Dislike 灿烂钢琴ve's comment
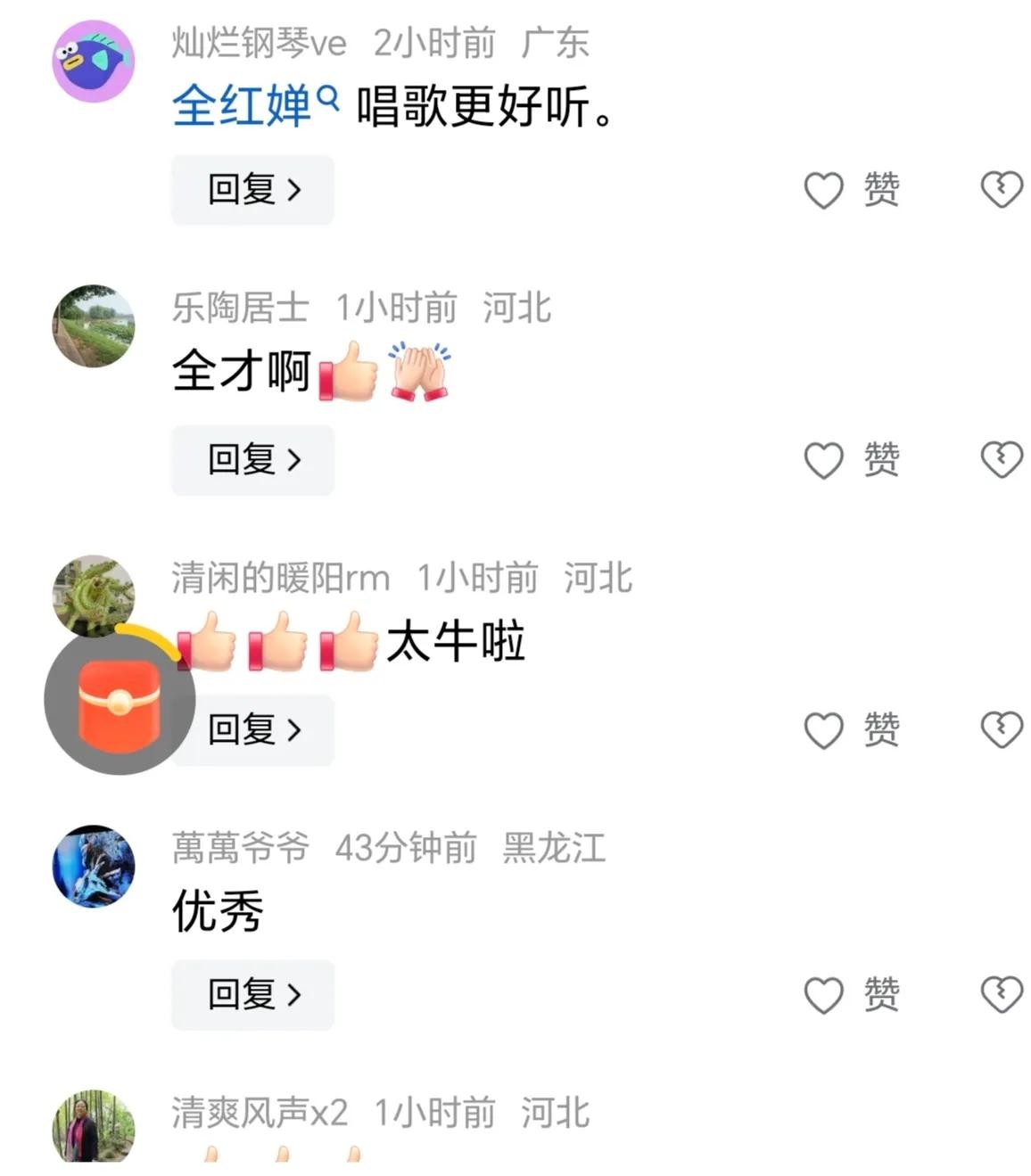 coord(1002,190)
